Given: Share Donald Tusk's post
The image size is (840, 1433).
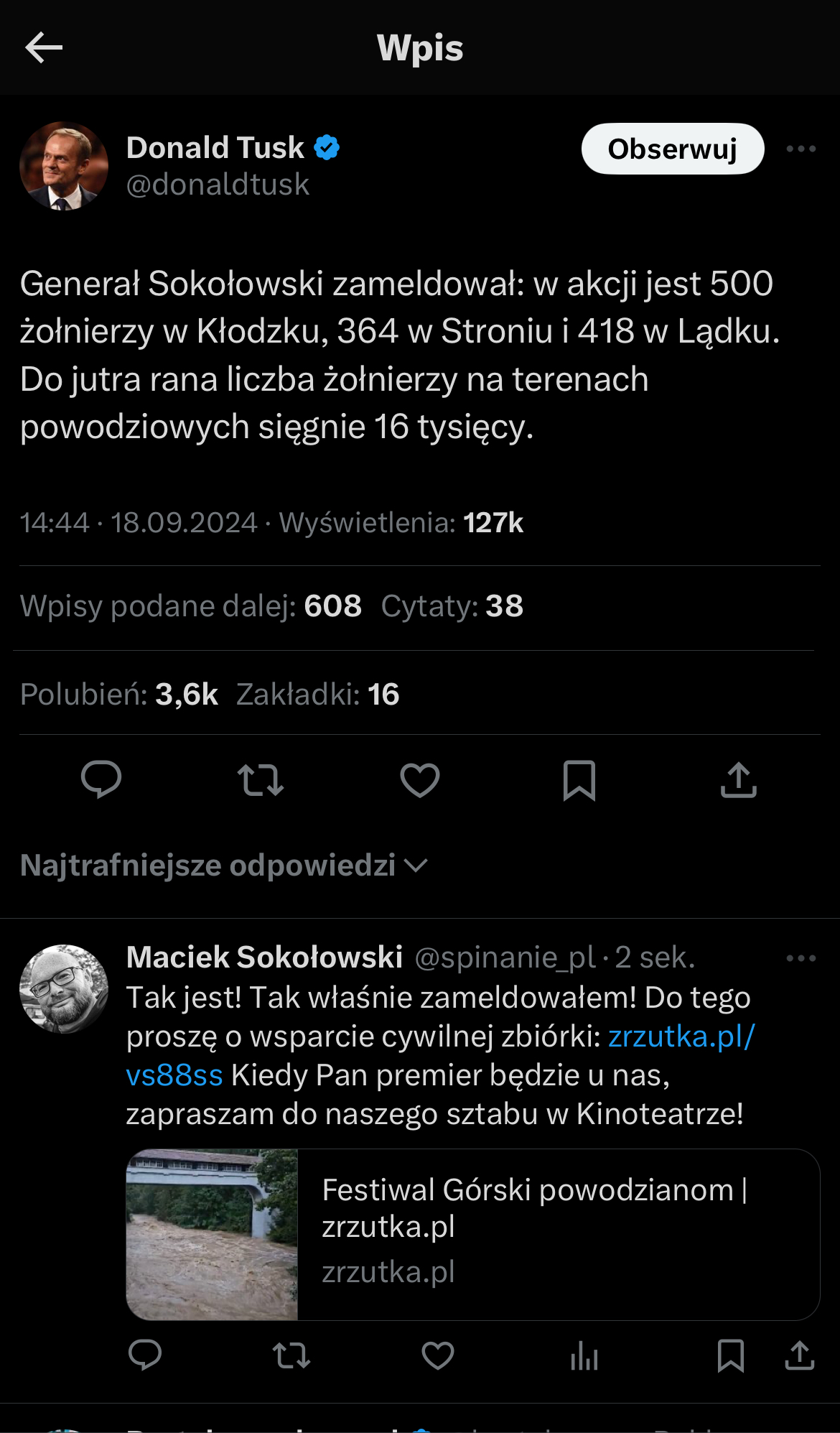Looking at the screenshot, I should pos(739,780).
